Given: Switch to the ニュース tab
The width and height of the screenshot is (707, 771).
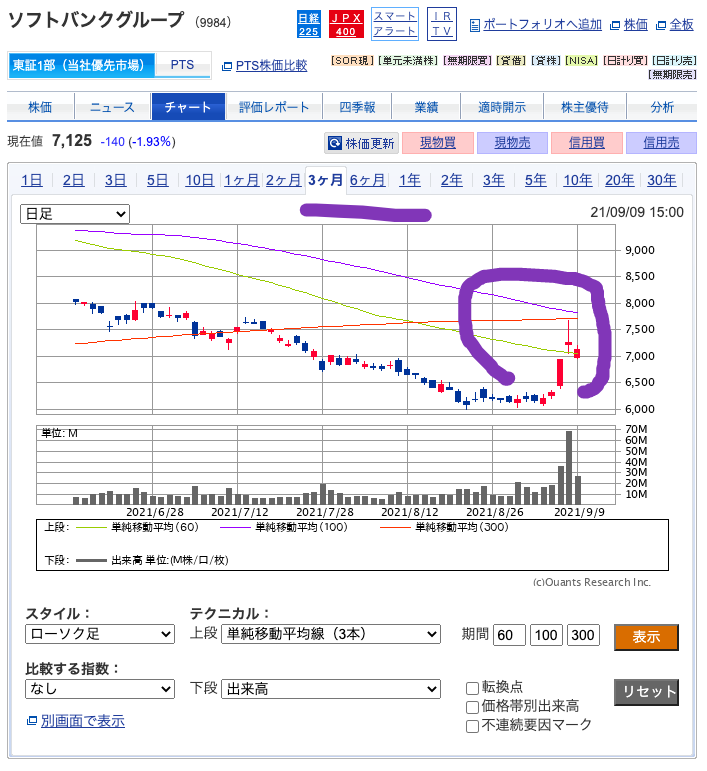Looking at the screenshot, I should pos(112,107).
